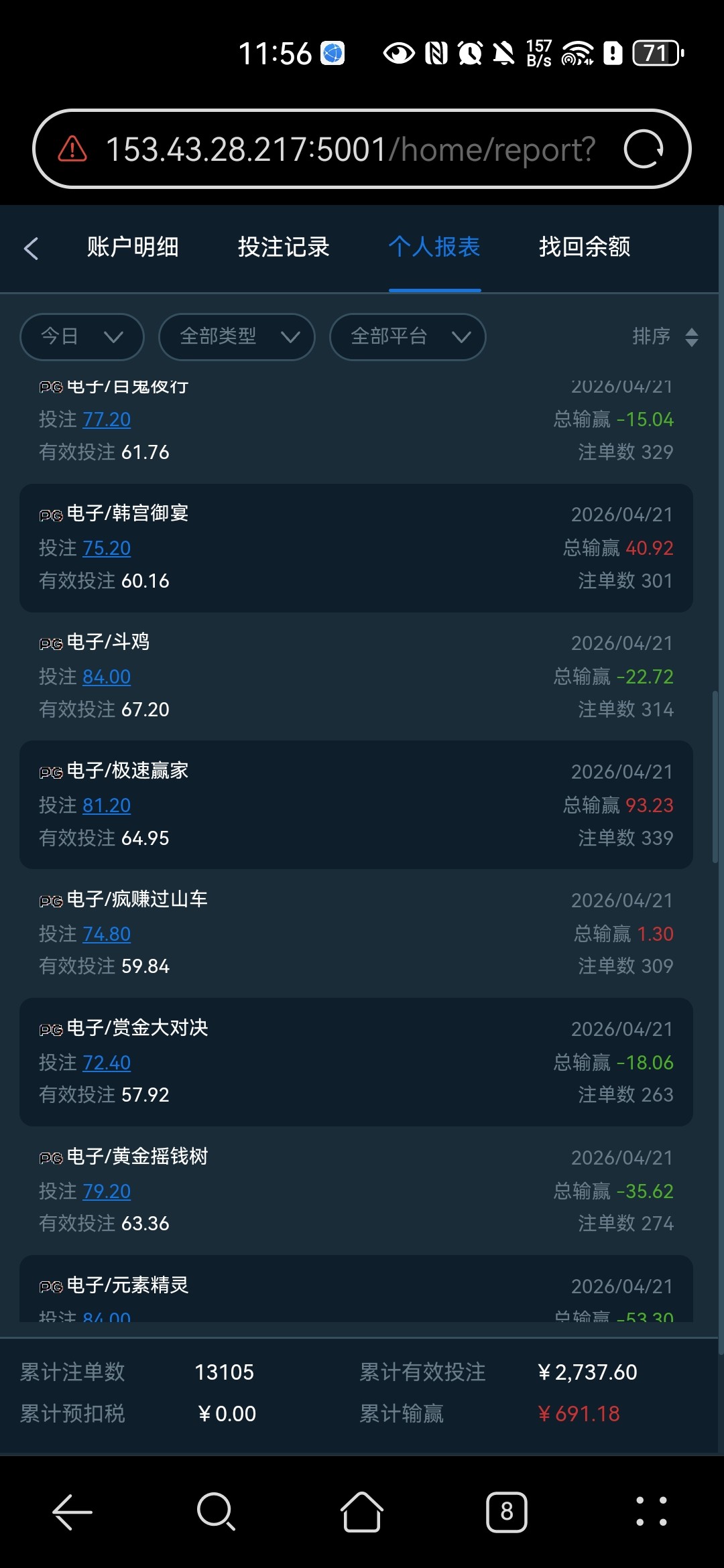Open bet amount 84.00 link for 斗鸡
Viewport: 724px width, 1568px height.
pyautogui.click(x=107, y=677)
